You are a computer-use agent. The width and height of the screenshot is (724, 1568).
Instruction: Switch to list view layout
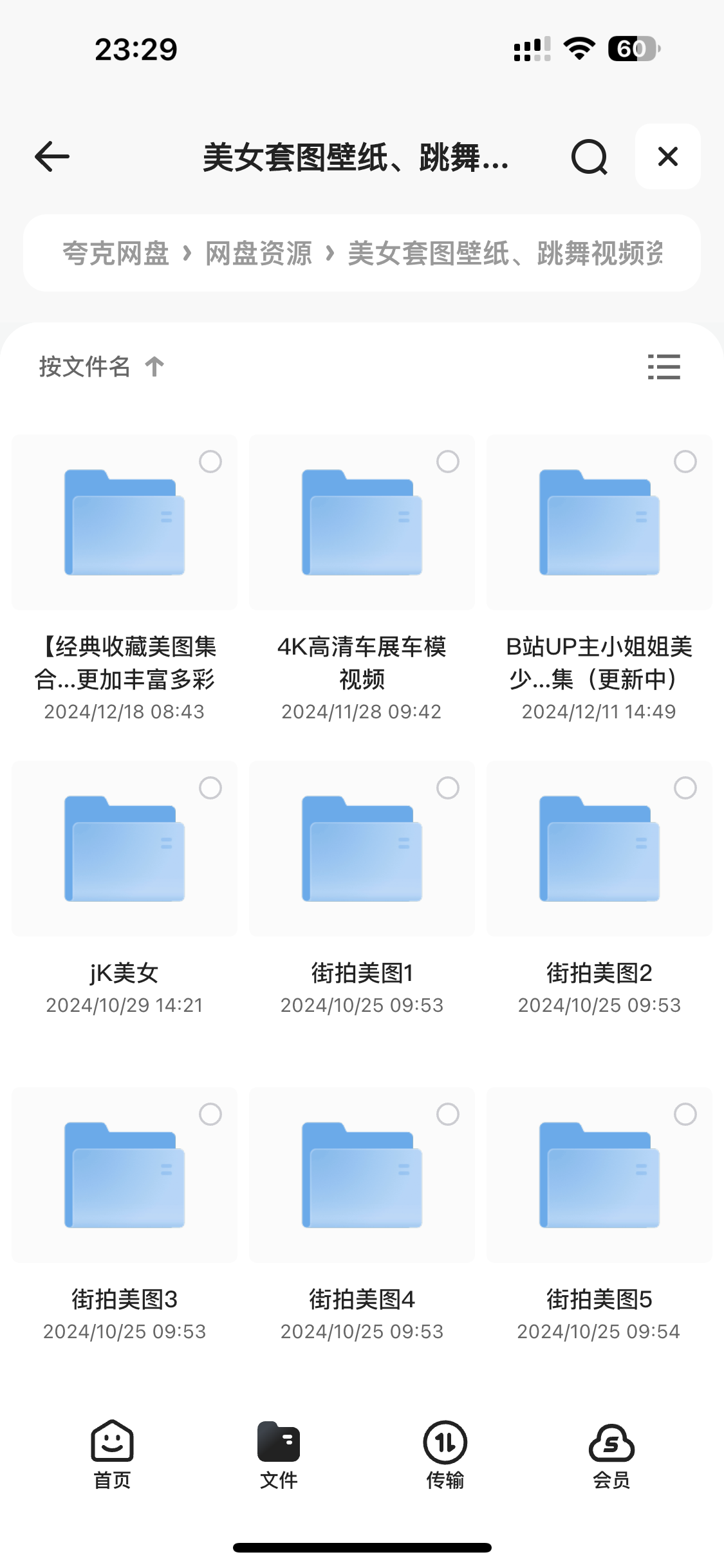coord(664,367)
